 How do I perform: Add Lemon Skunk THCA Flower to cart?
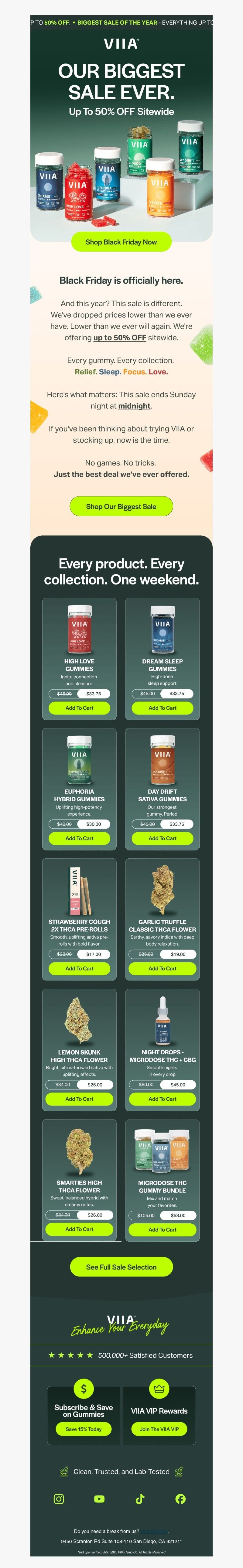coord(79,1099)
